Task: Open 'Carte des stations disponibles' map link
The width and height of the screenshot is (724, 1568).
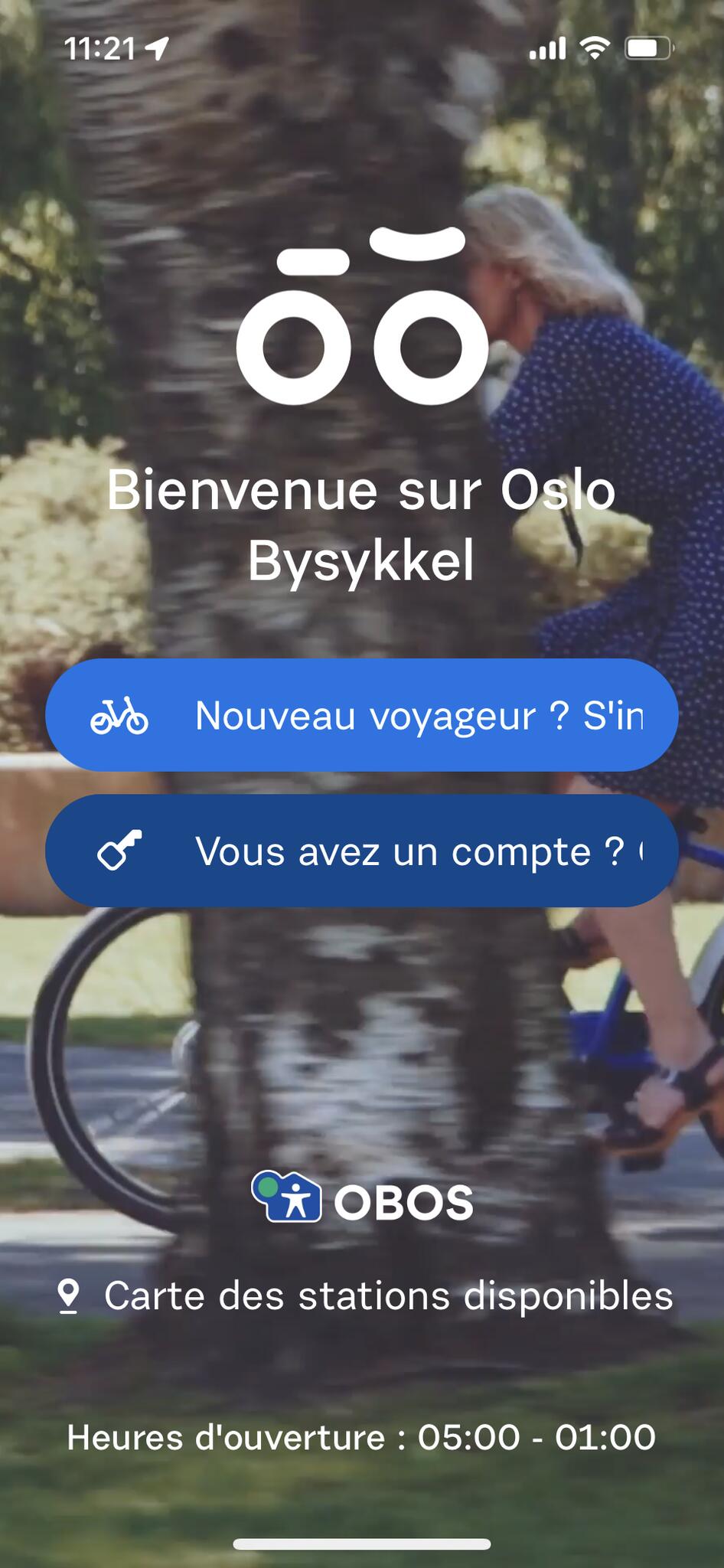Action: pyautogui.click(x=366, y=1296)
